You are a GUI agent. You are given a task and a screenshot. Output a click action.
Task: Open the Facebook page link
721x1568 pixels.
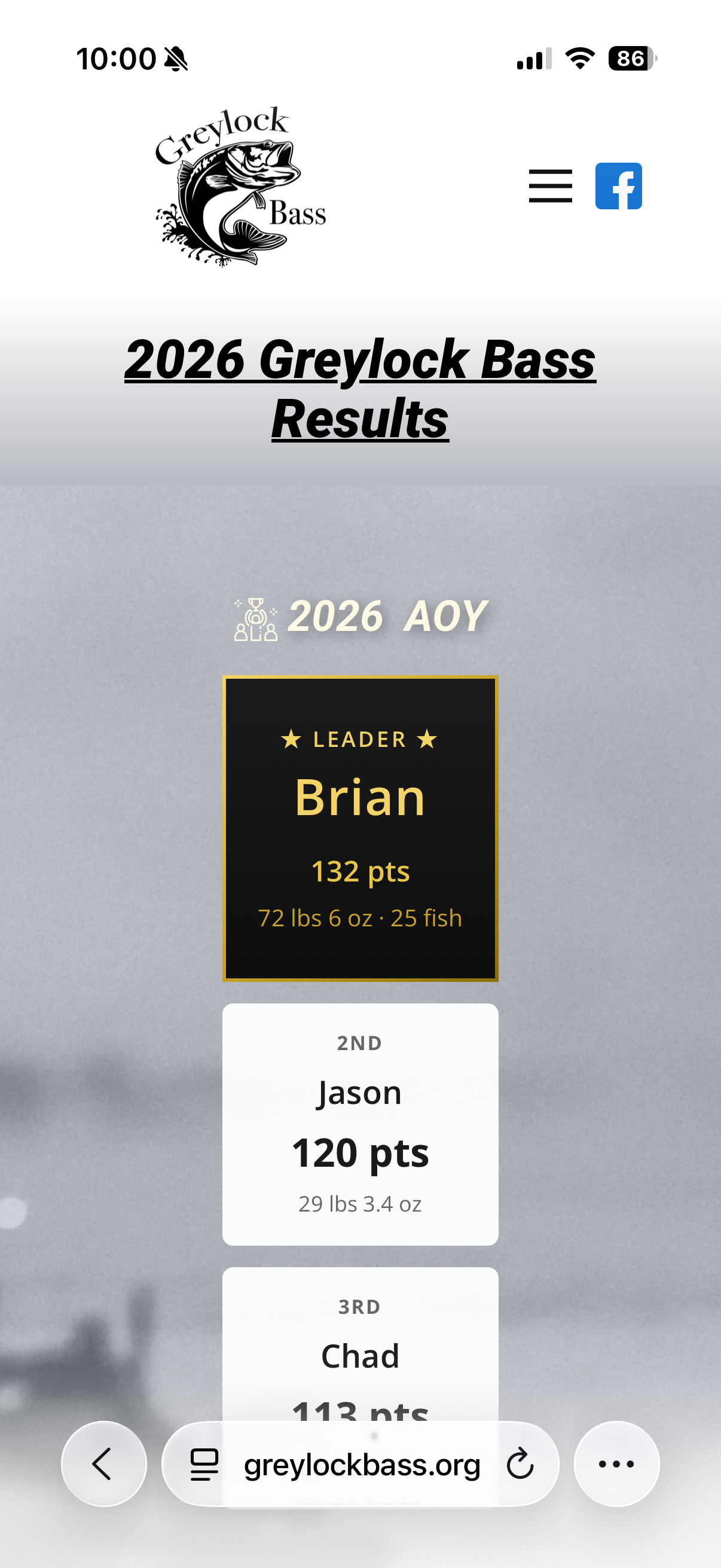pyautogui.click(x=618, y=185)
